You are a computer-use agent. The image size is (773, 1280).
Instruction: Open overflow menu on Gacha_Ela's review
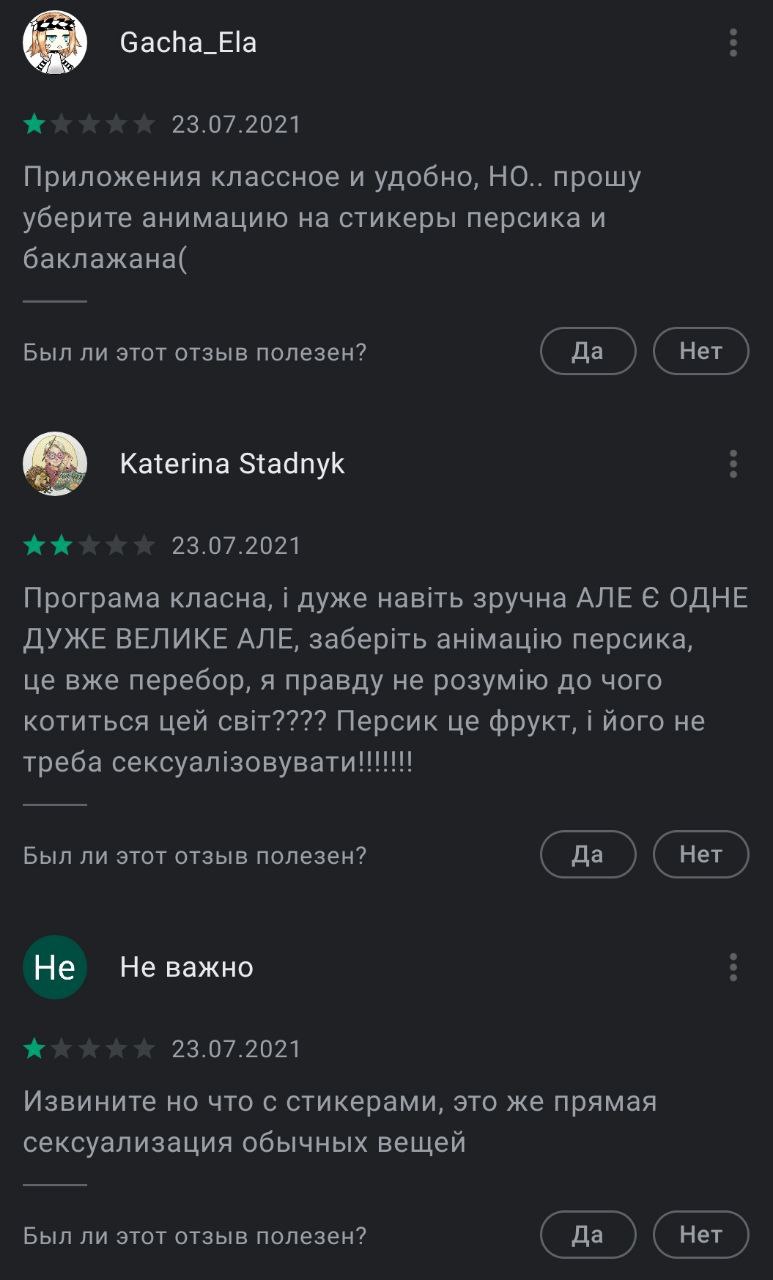(x=733, y=43)
